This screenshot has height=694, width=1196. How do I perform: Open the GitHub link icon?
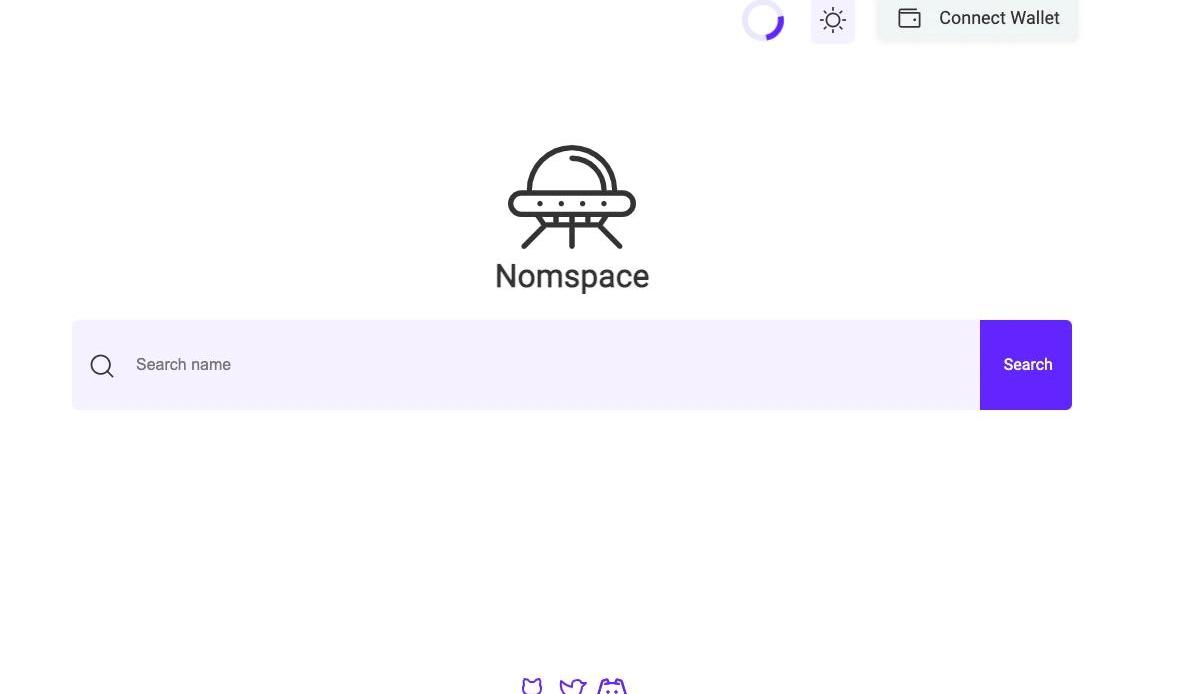[532, 686]
